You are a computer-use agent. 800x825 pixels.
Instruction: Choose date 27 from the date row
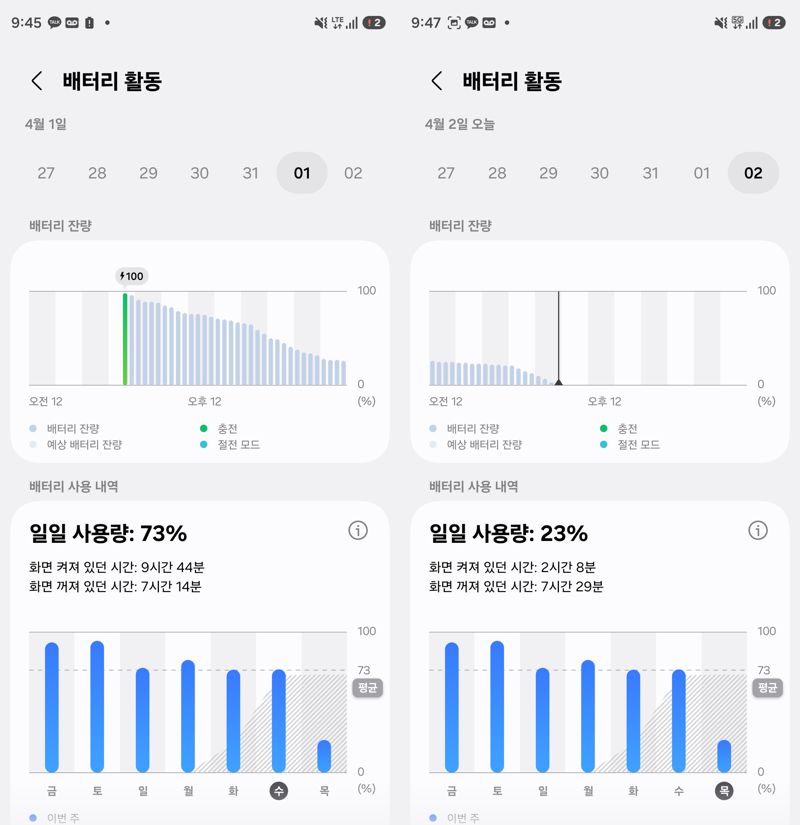pos(46,173)
